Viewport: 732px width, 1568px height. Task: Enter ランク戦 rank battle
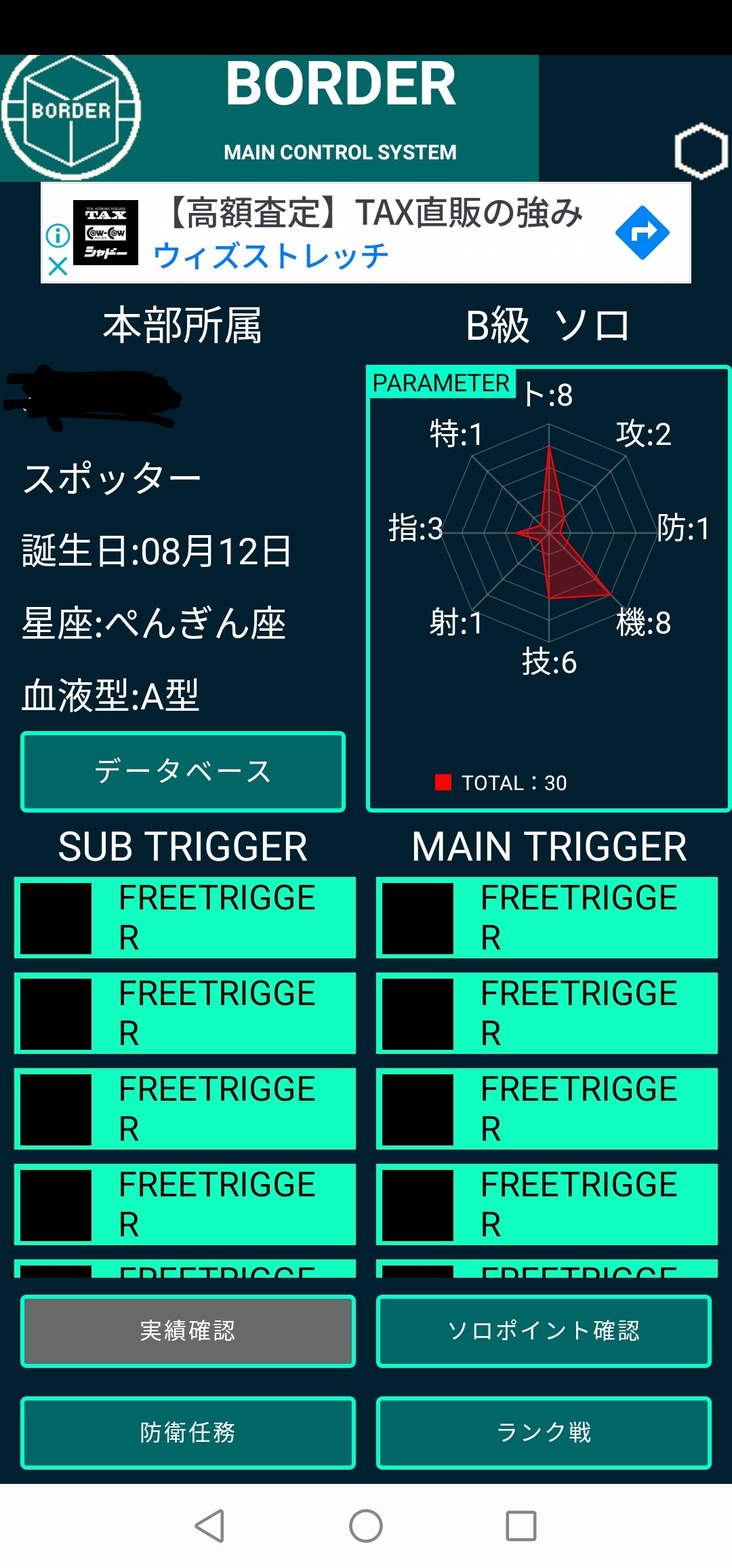click(x=544, y=1432)
